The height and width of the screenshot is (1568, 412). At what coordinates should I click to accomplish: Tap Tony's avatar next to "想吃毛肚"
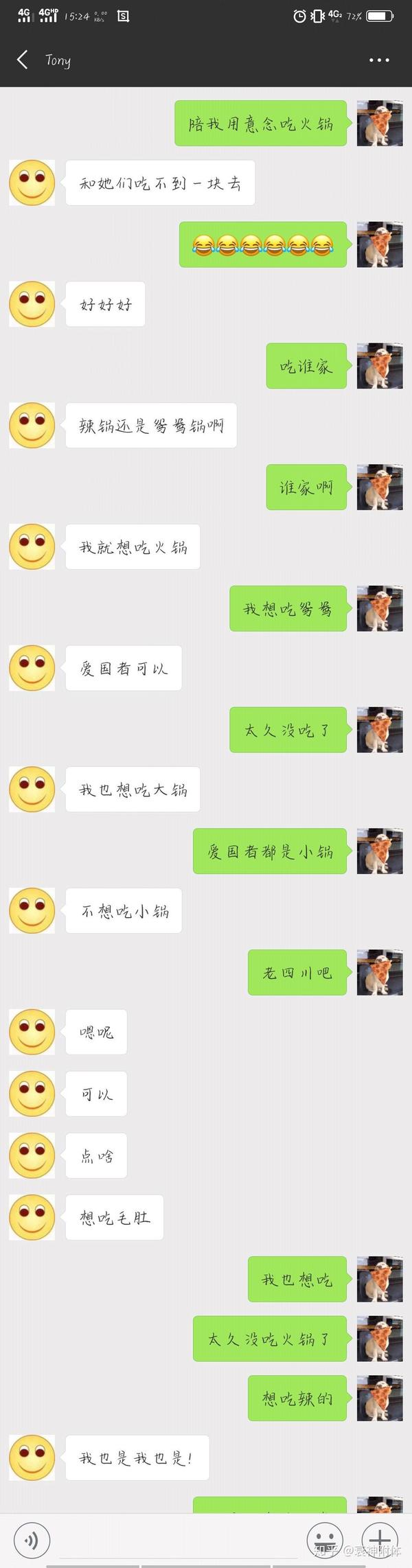point(32,1217)
